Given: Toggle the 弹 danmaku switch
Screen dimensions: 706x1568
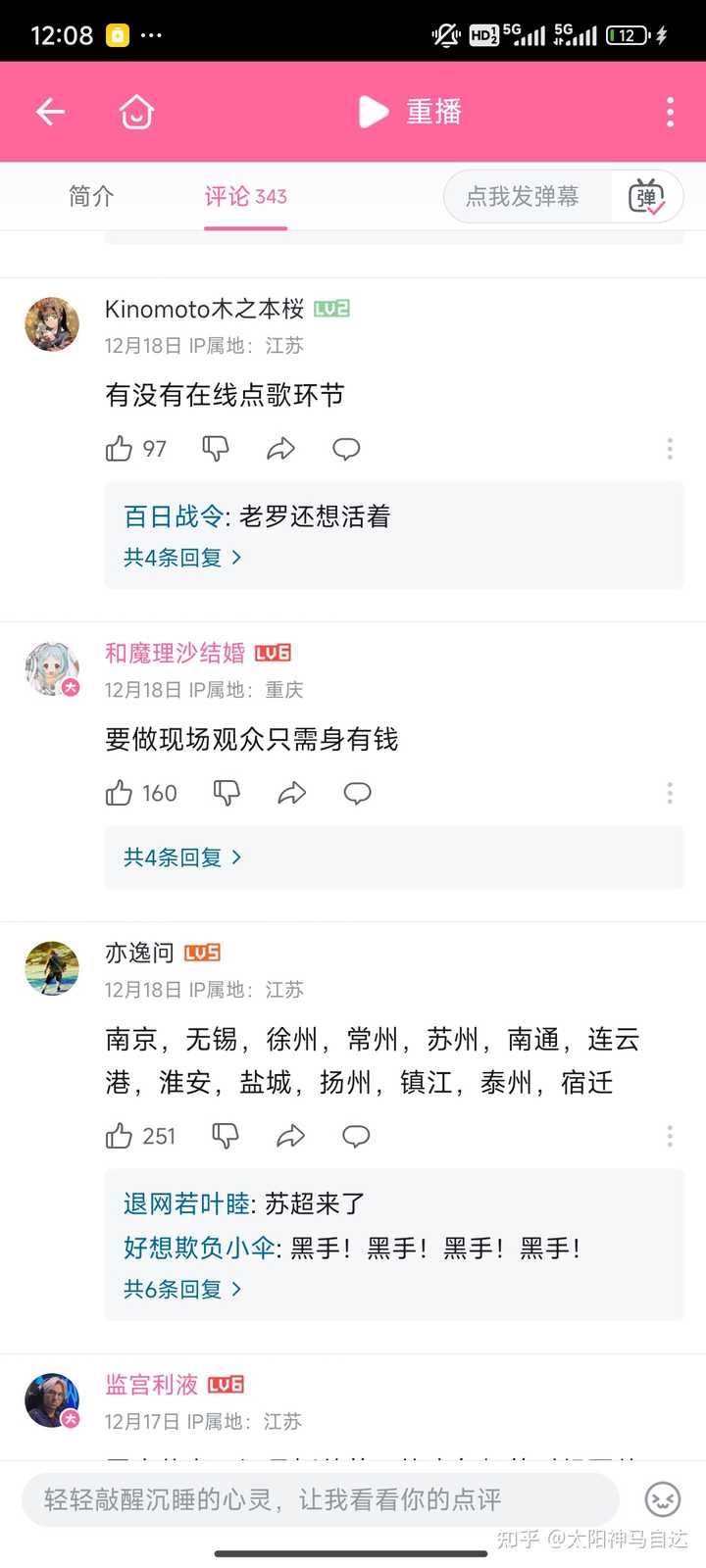Looking at the screenshot, I should [646, 197].
